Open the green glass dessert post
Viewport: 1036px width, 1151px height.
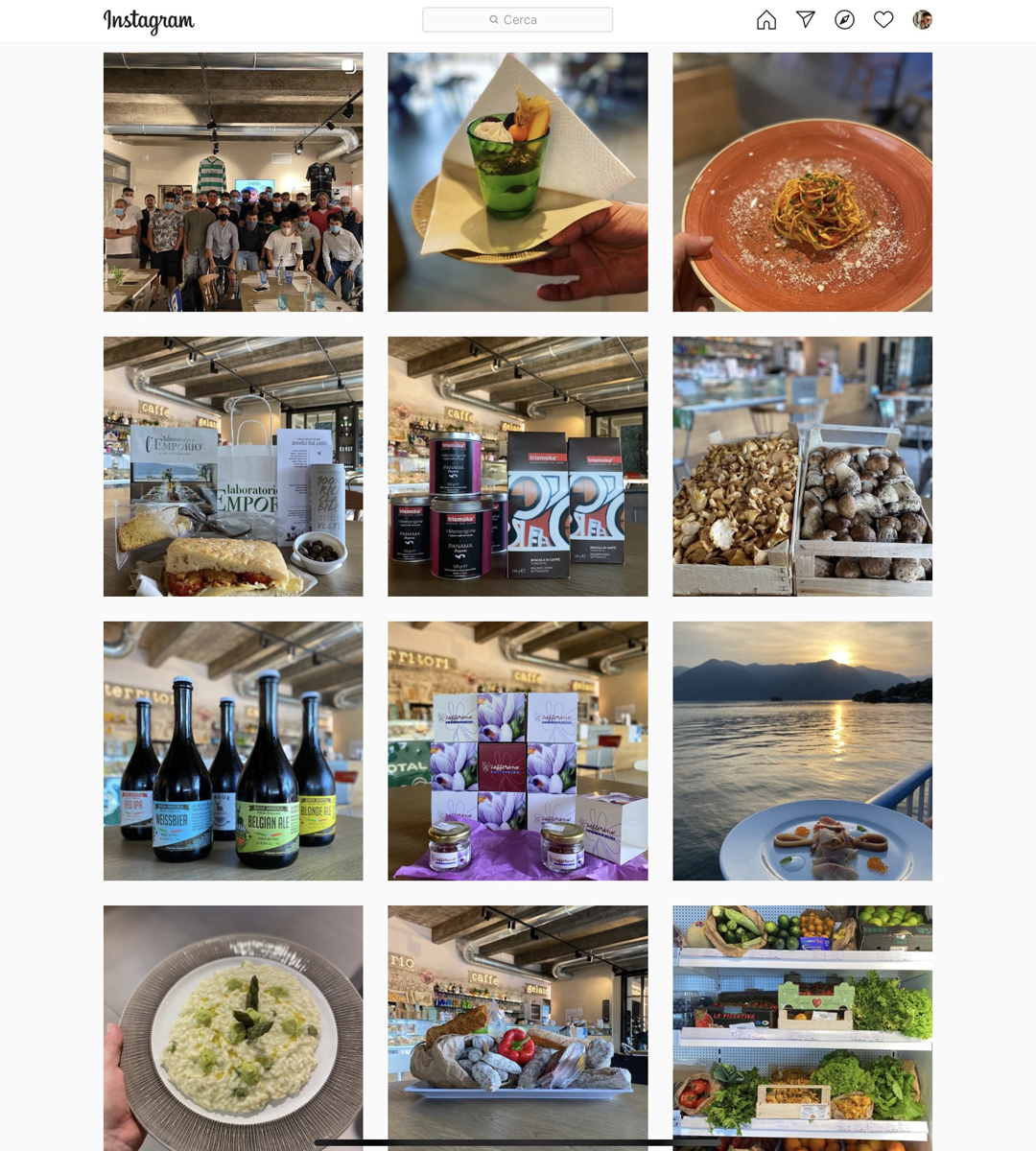(x=517, y=182)
